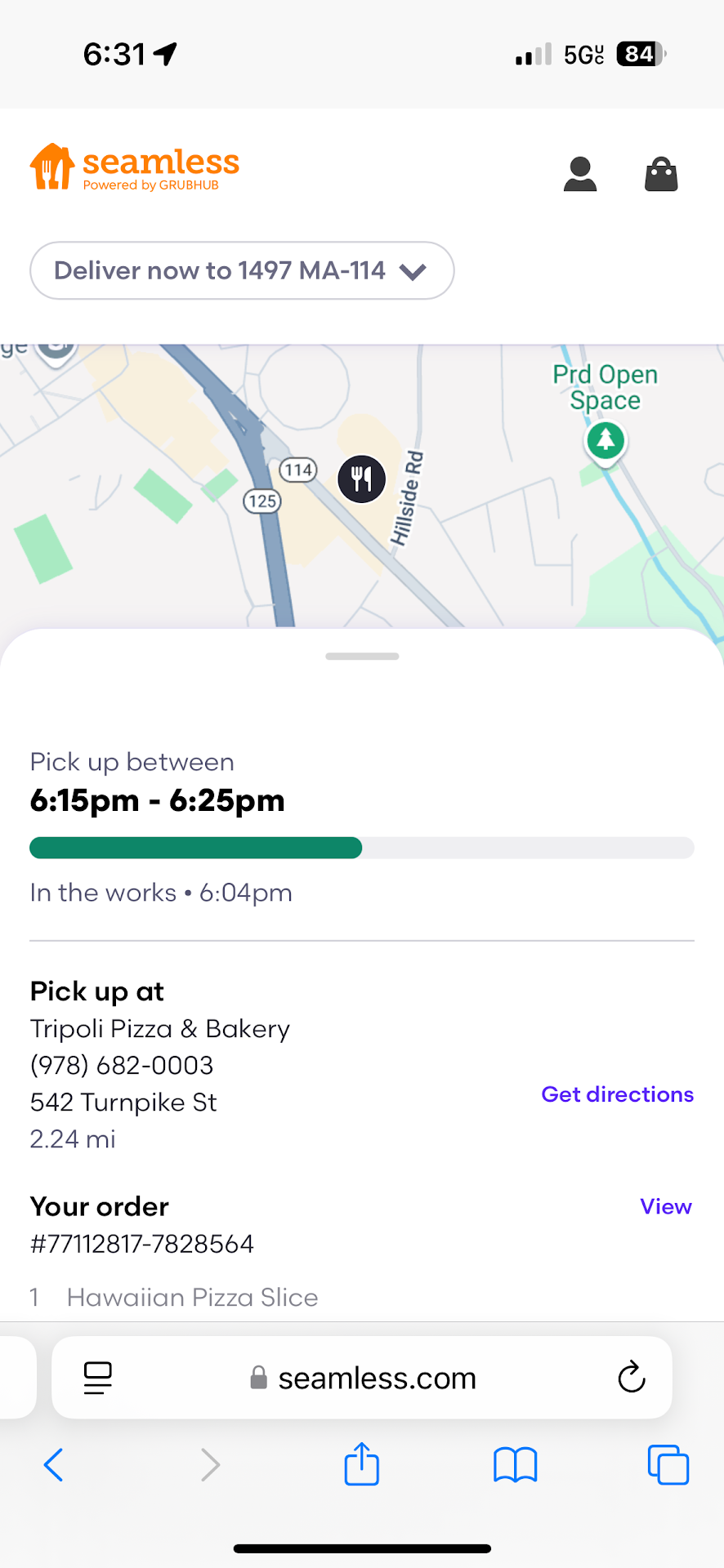This screenshot has height=1568, width=724.
Task: Tap the restaurant pin on the map
Action: coord(361,479)
